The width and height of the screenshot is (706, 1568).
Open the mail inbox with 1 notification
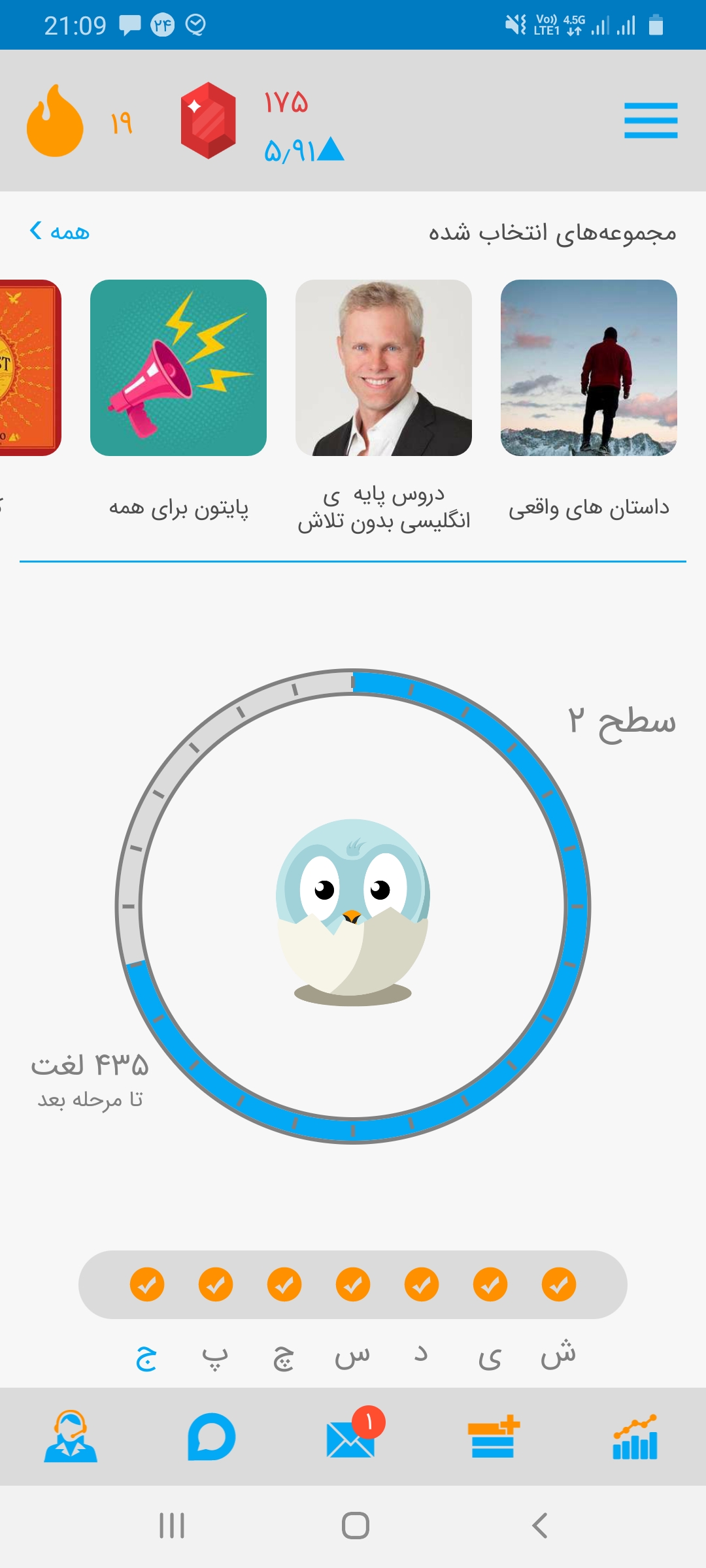[352, 1439]
